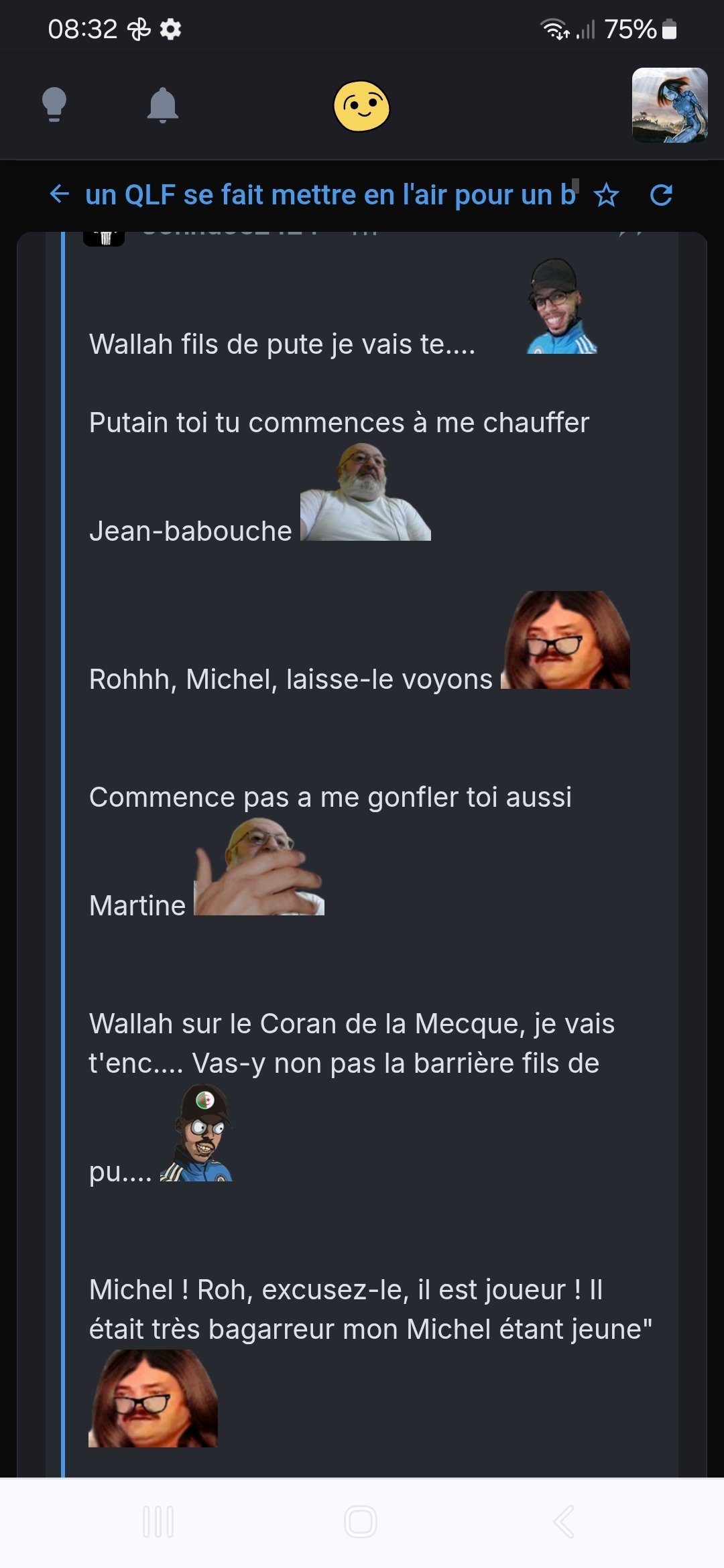Open the system recent apps view
Image resolution: width=724 pixels, height=1568 pixels.
(x=159, y=1522)
